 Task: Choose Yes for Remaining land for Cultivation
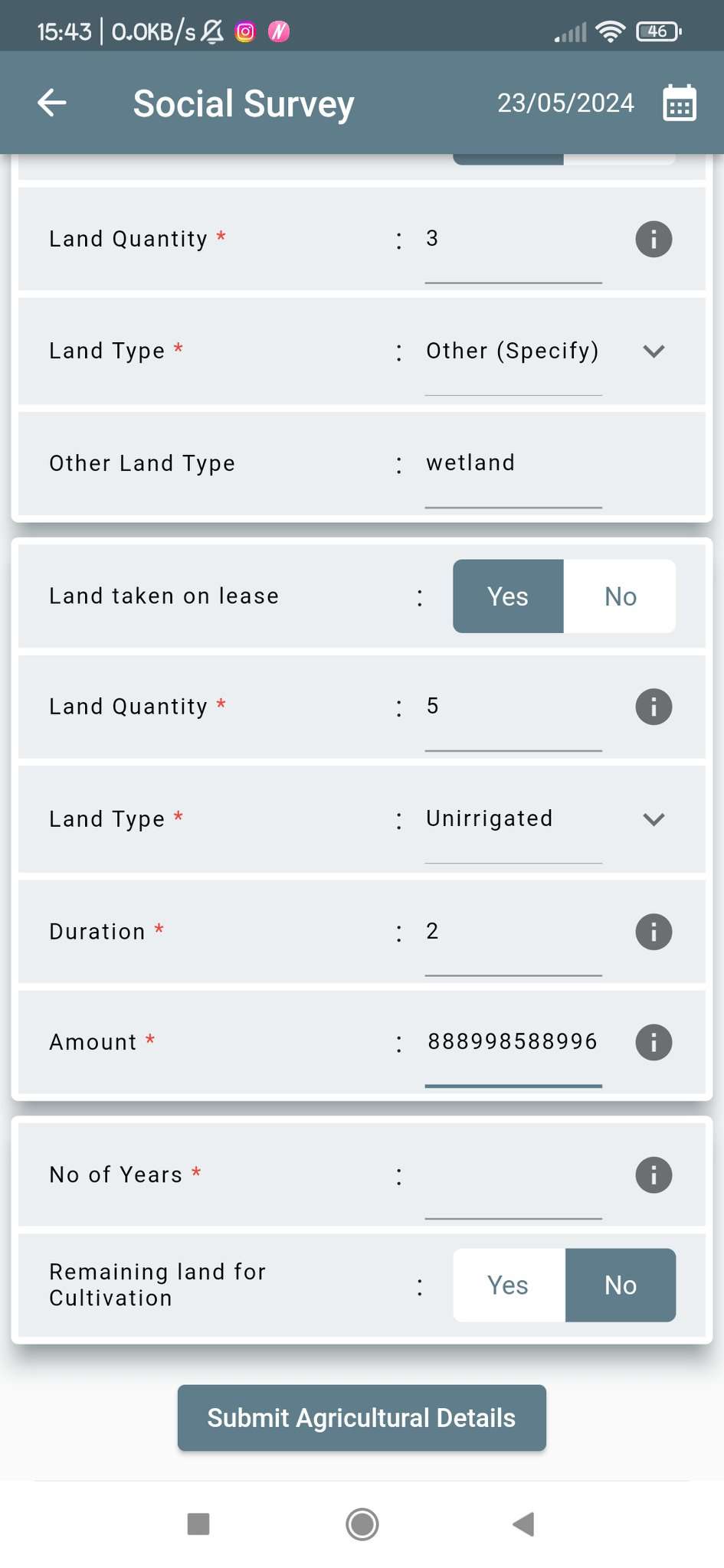pyautogui.click(x=509, y=1285)
